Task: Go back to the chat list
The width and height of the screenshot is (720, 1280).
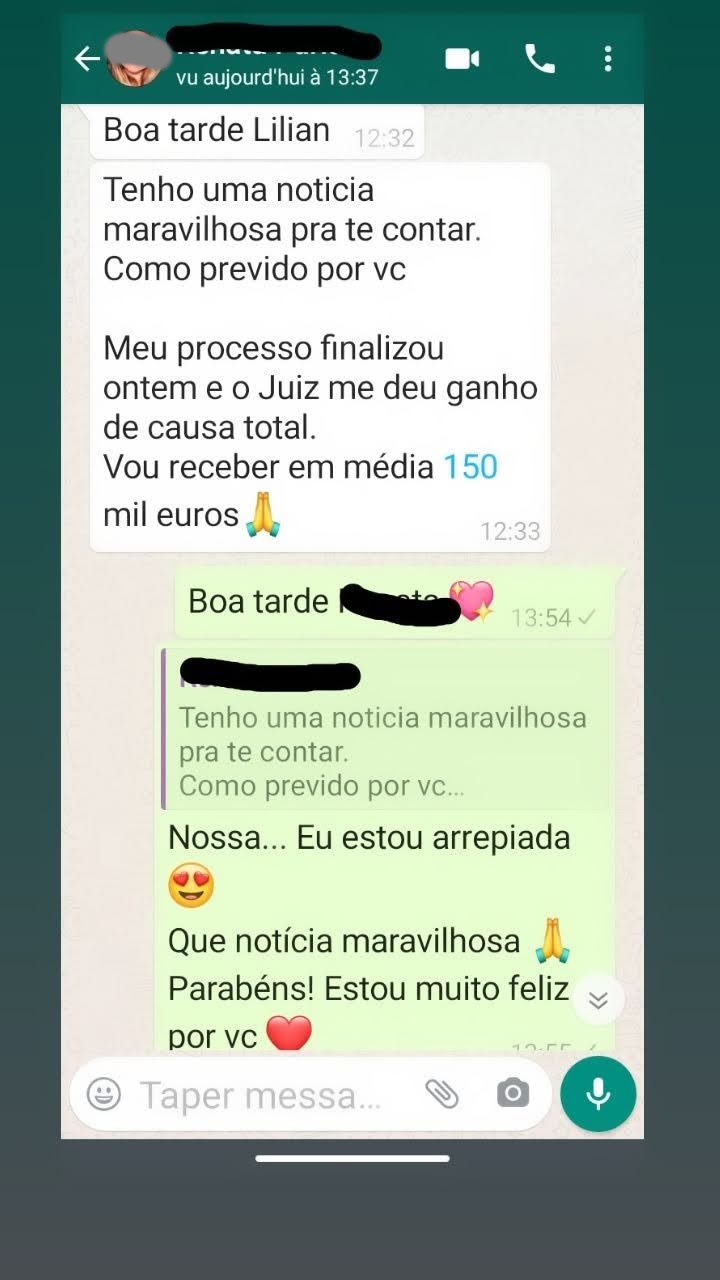Action: point(87,60)
